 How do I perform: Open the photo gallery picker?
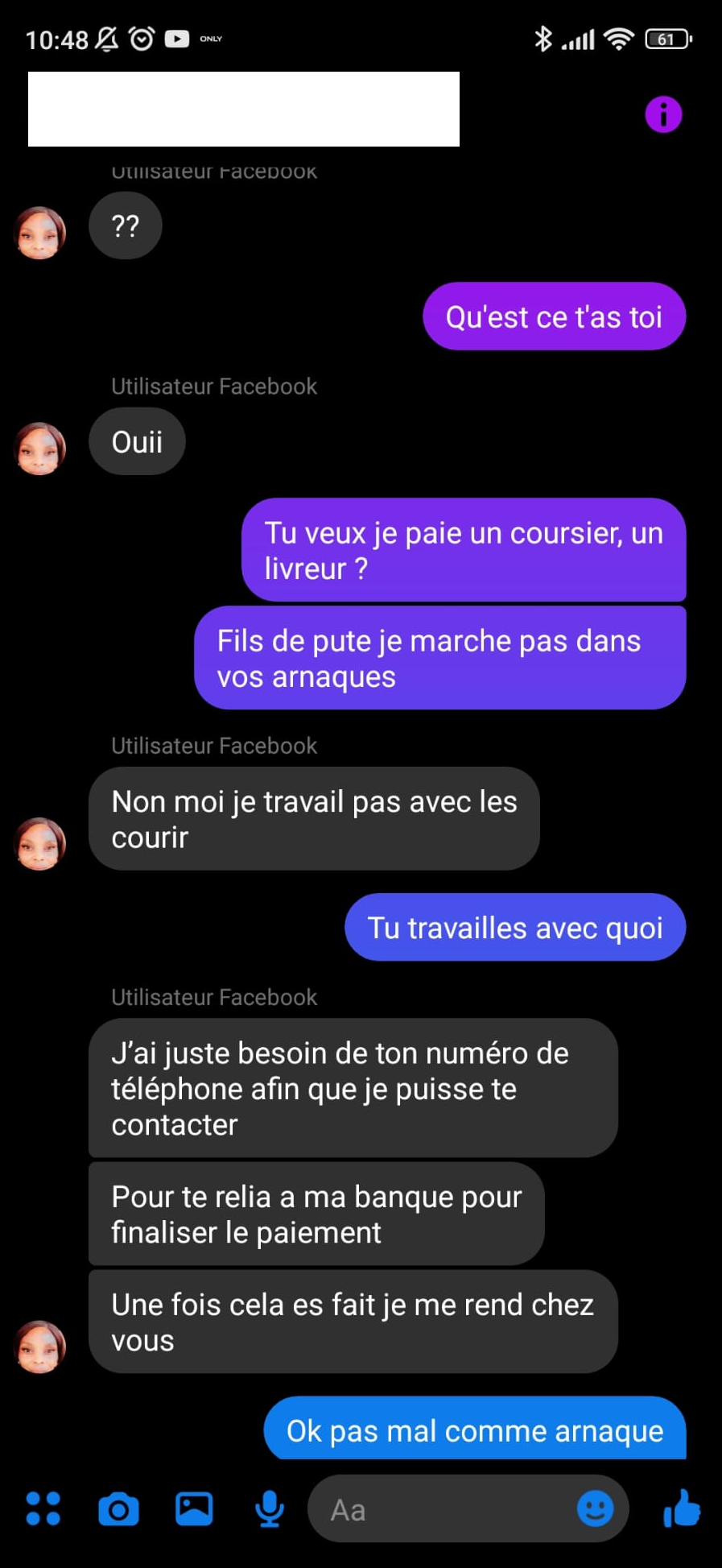point(194,1508)
